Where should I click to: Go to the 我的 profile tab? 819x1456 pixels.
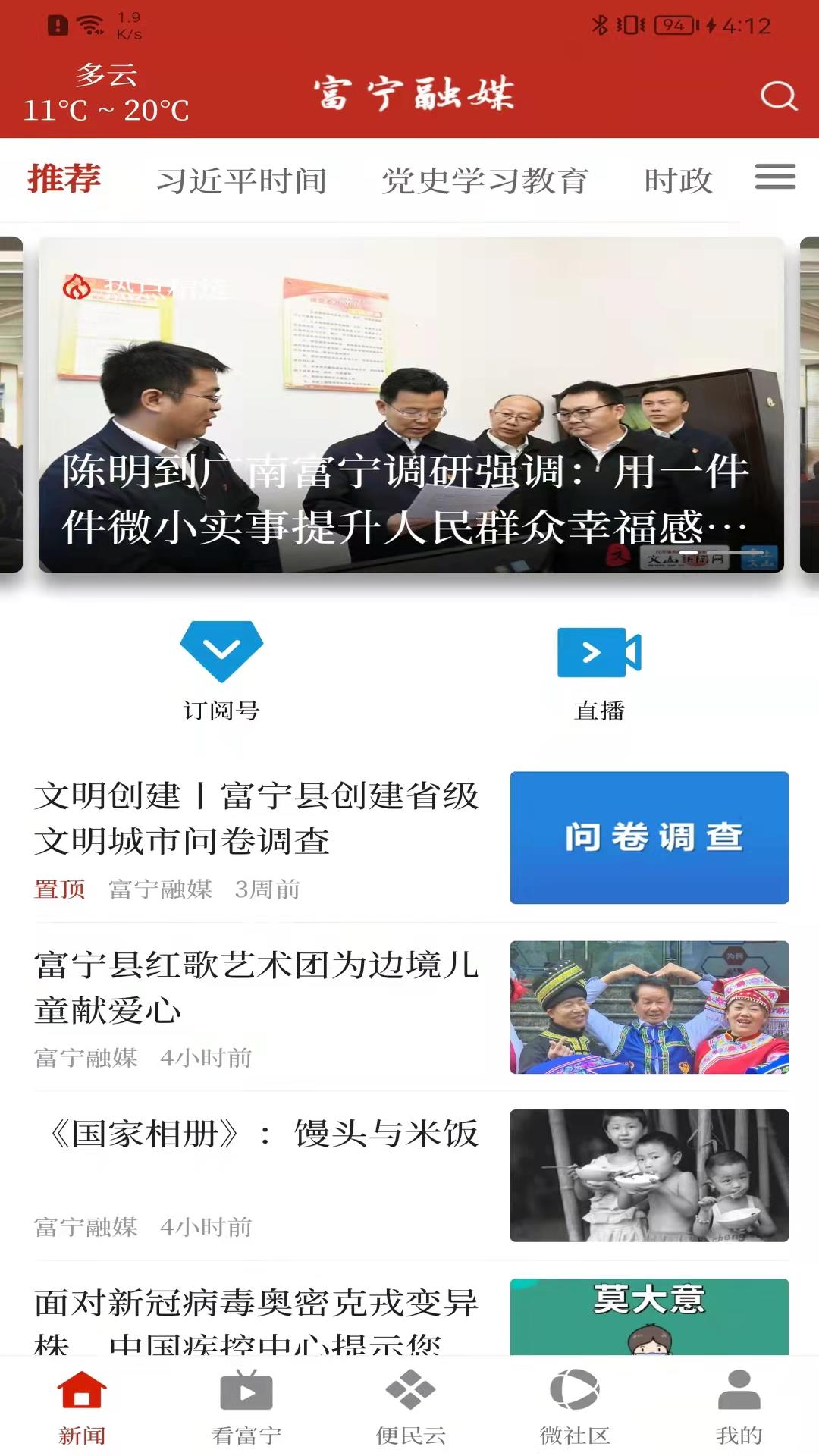[x=739, y=1407]
